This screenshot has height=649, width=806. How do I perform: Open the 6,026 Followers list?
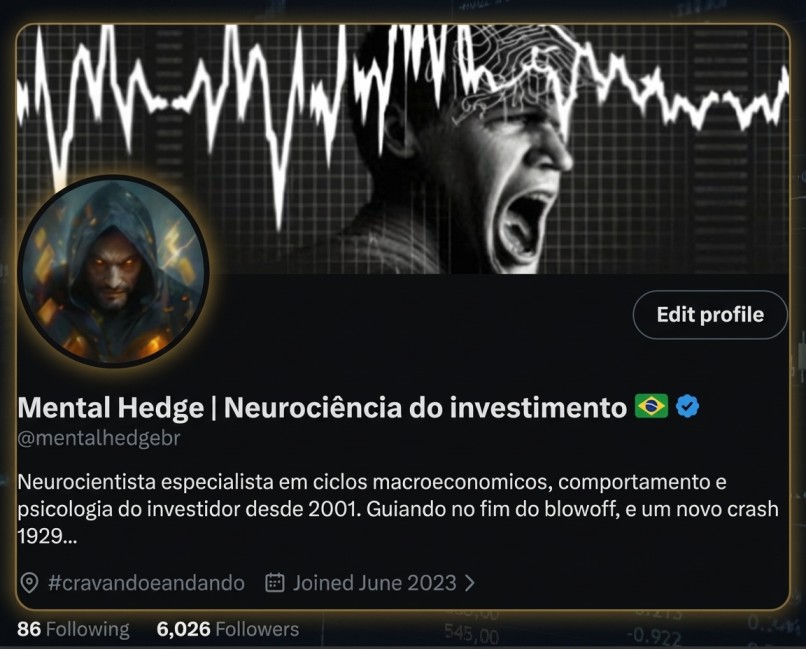click(x=228, y=629)
